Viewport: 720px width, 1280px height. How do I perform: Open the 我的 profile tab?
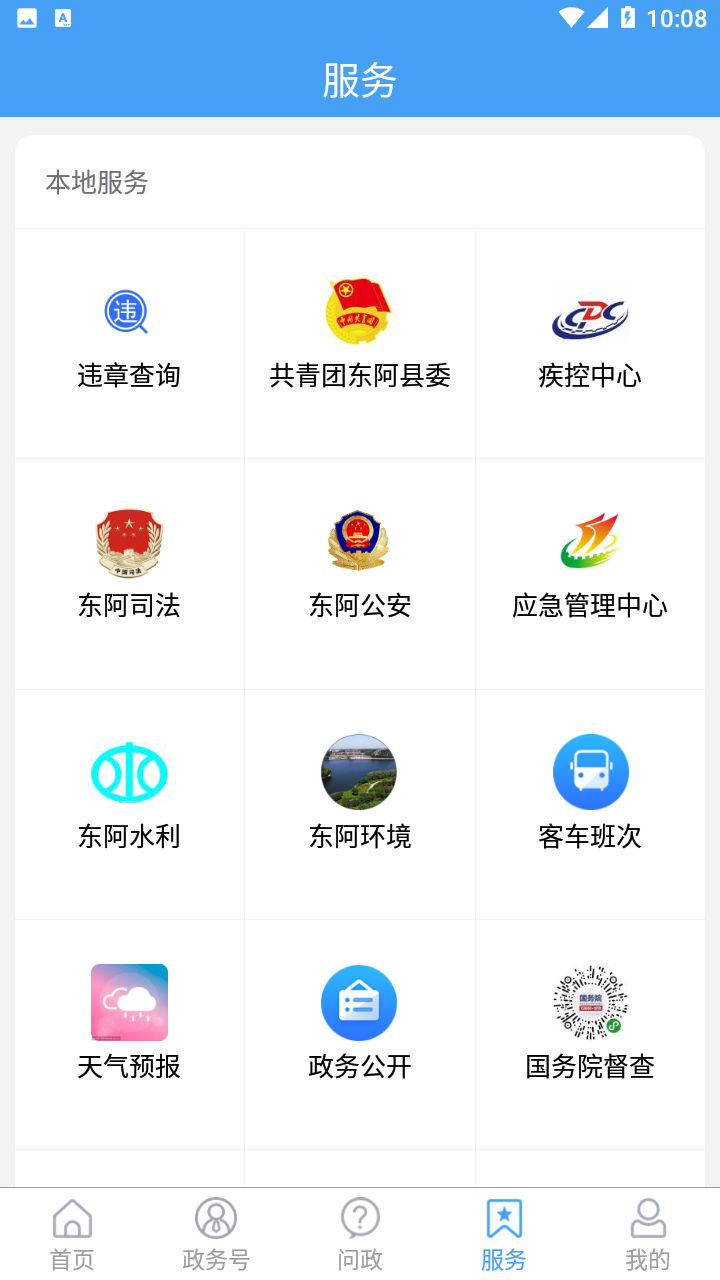pos(647,1232)
